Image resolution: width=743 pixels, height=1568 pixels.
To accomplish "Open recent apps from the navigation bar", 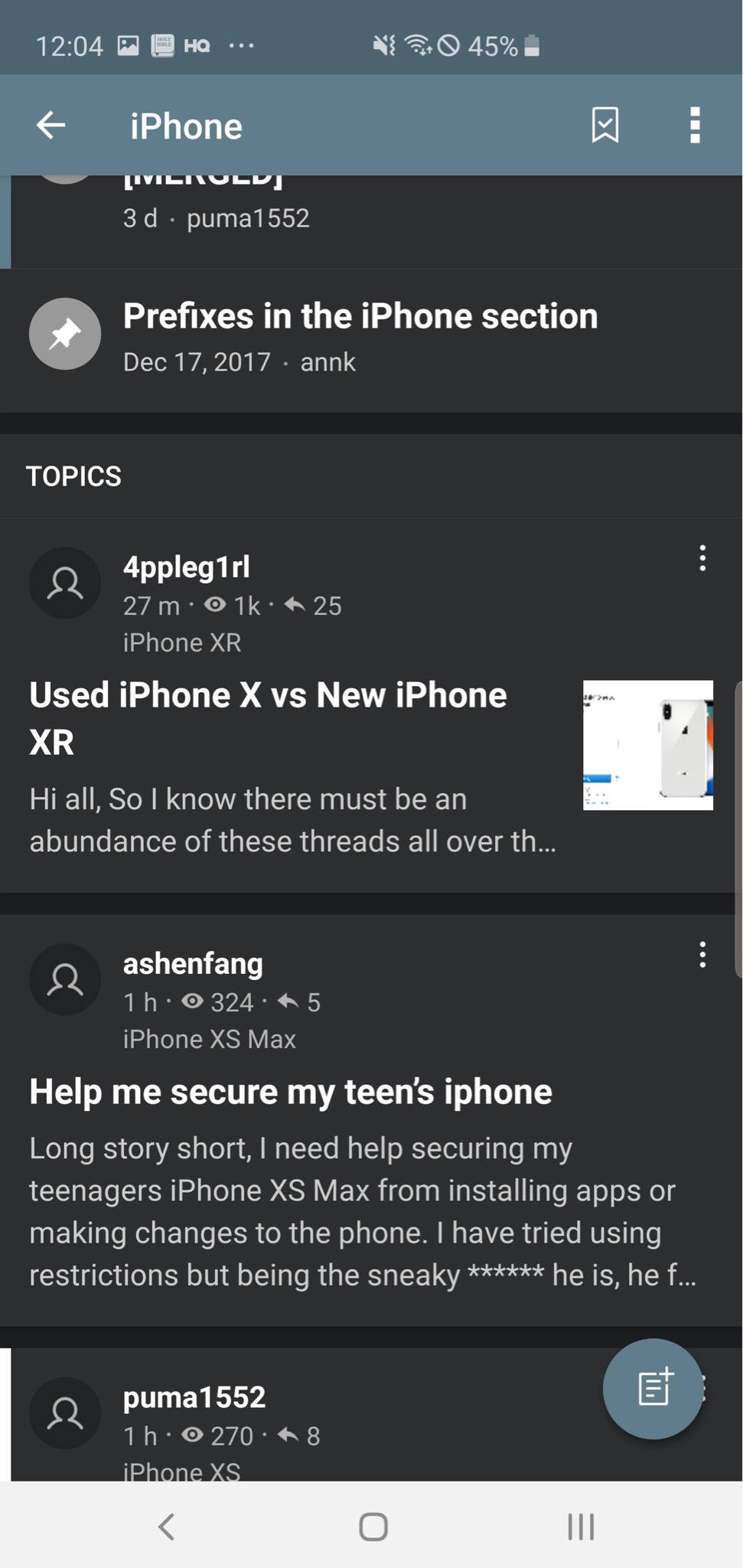I will tap(581, 1527).
